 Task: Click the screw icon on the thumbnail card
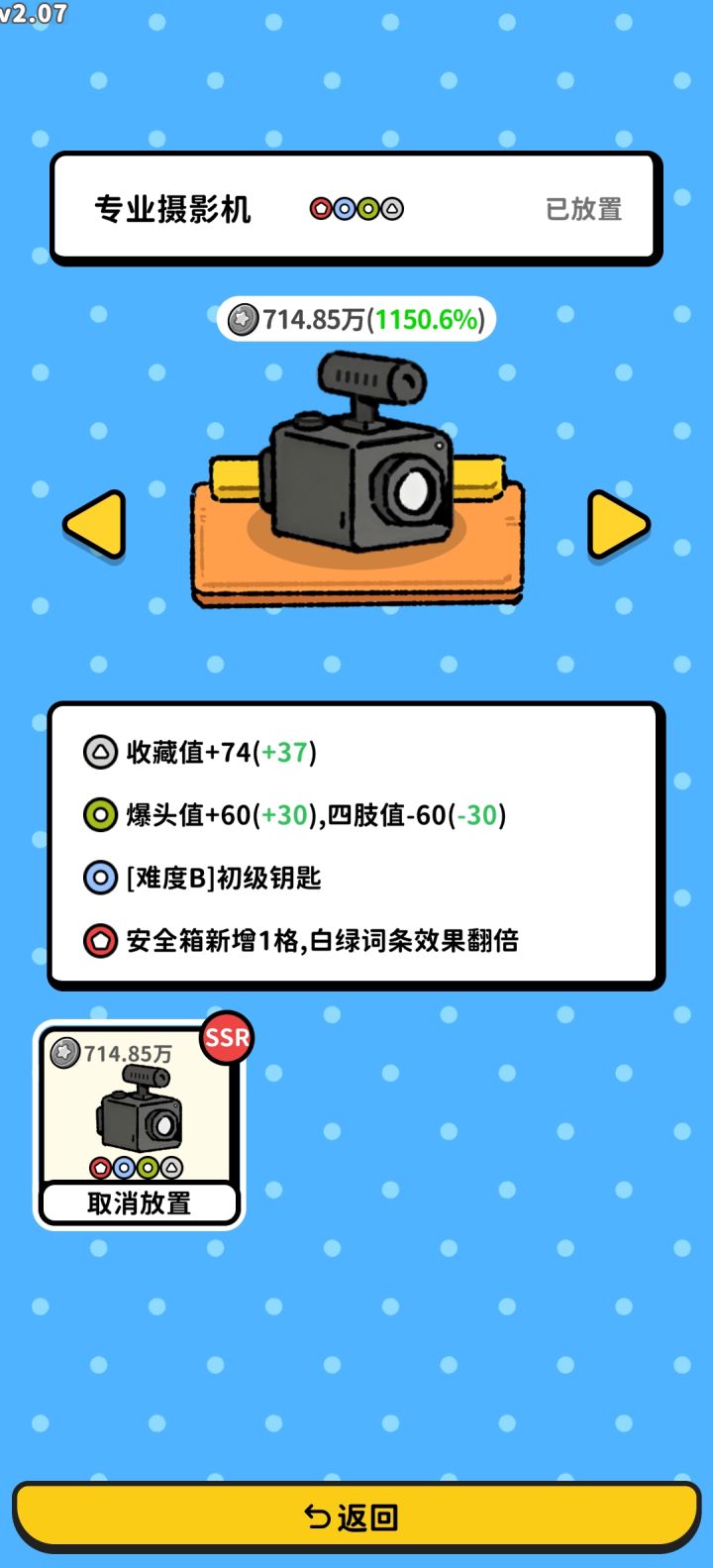click(66, 1054)
